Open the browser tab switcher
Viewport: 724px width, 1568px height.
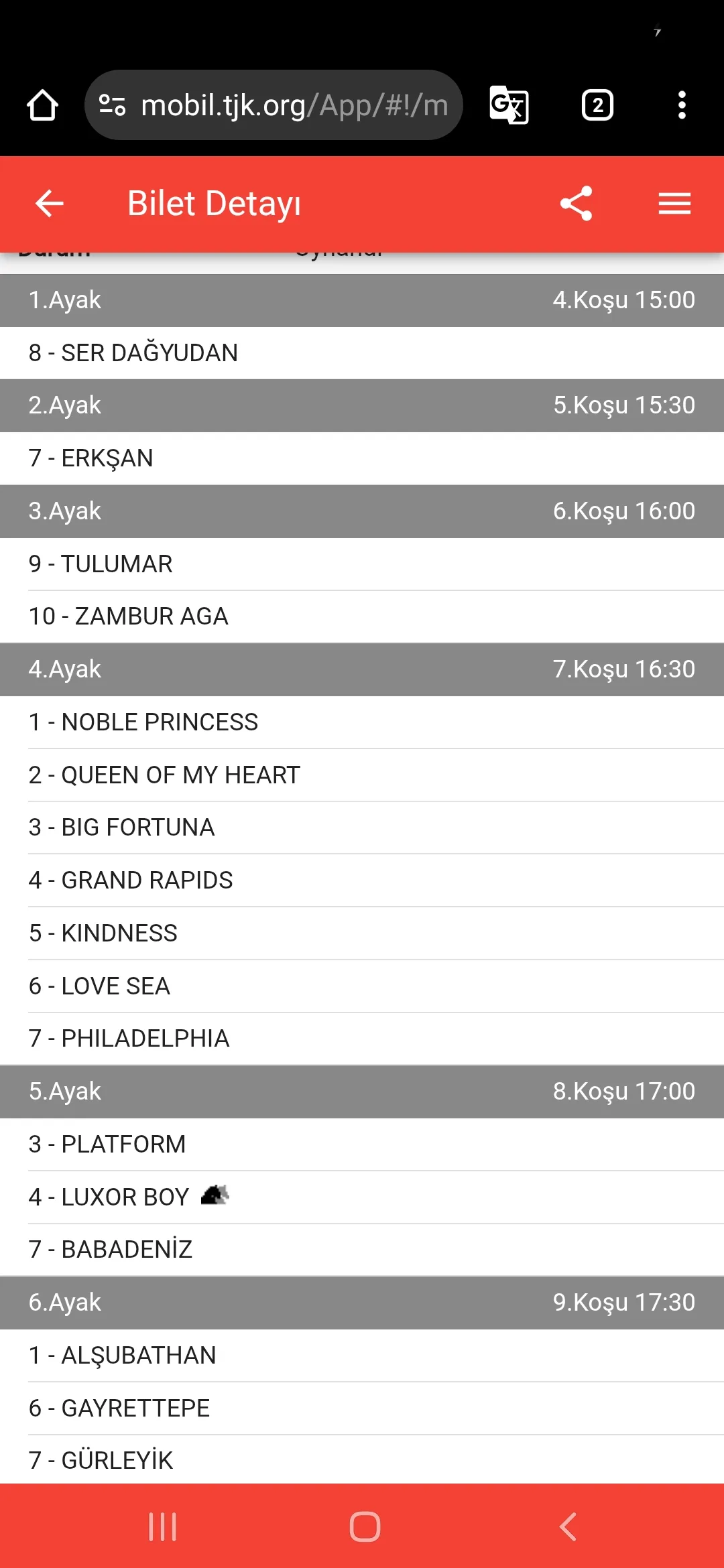coord(597,105)
